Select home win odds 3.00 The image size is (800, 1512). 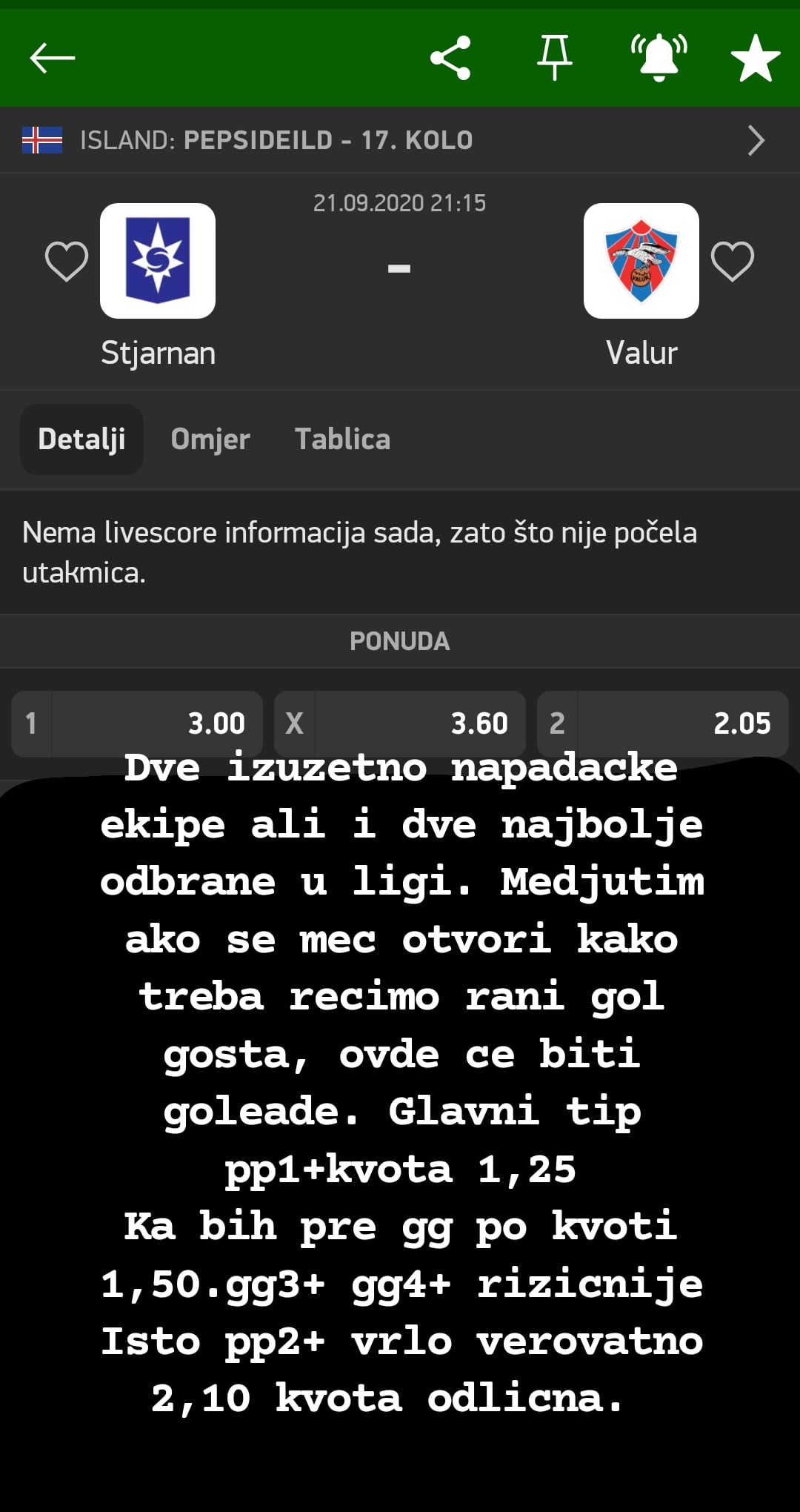click(x=137, y=723)
